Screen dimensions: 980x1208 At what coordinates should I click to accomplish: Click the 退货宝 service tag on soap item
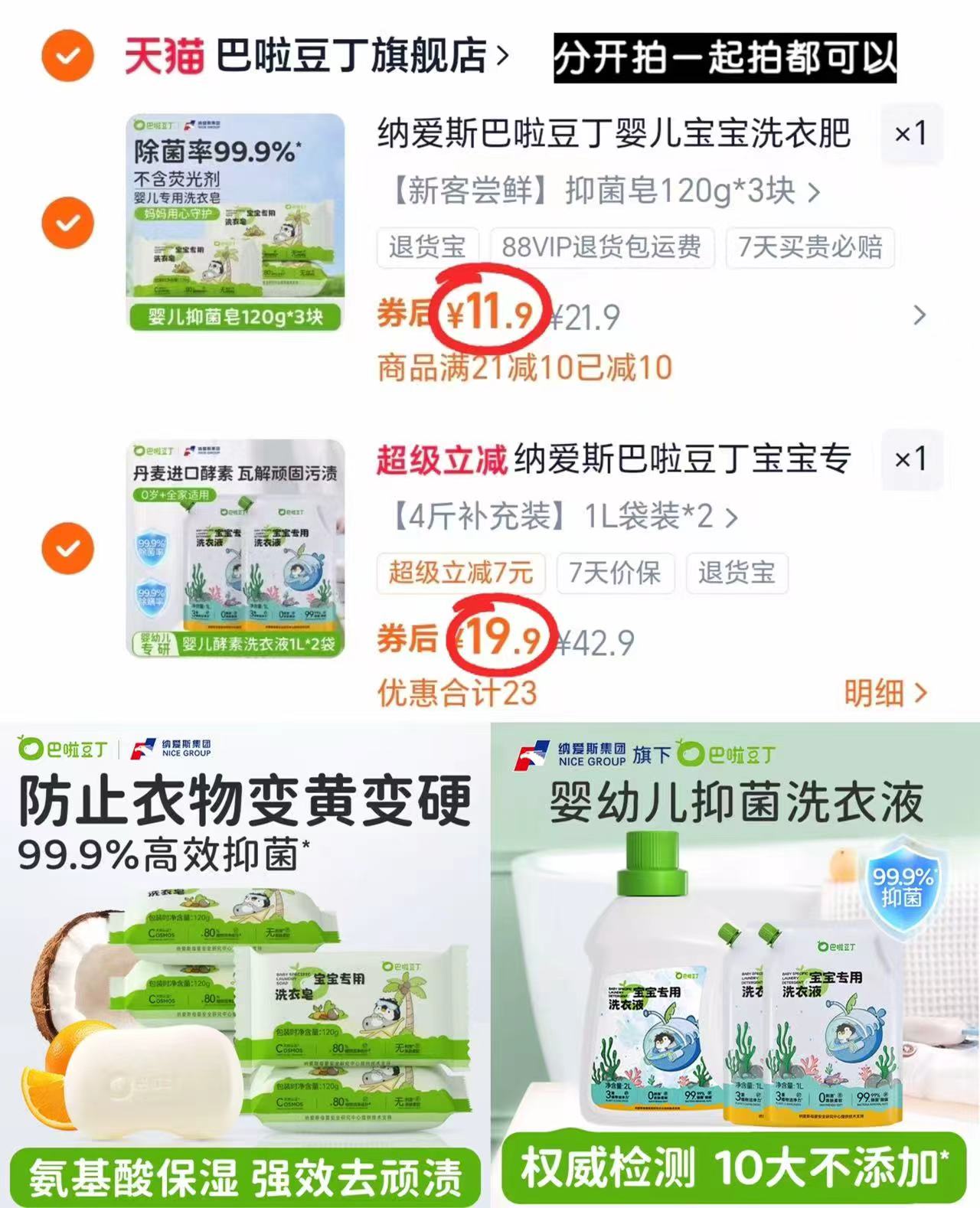click(426, 247)
